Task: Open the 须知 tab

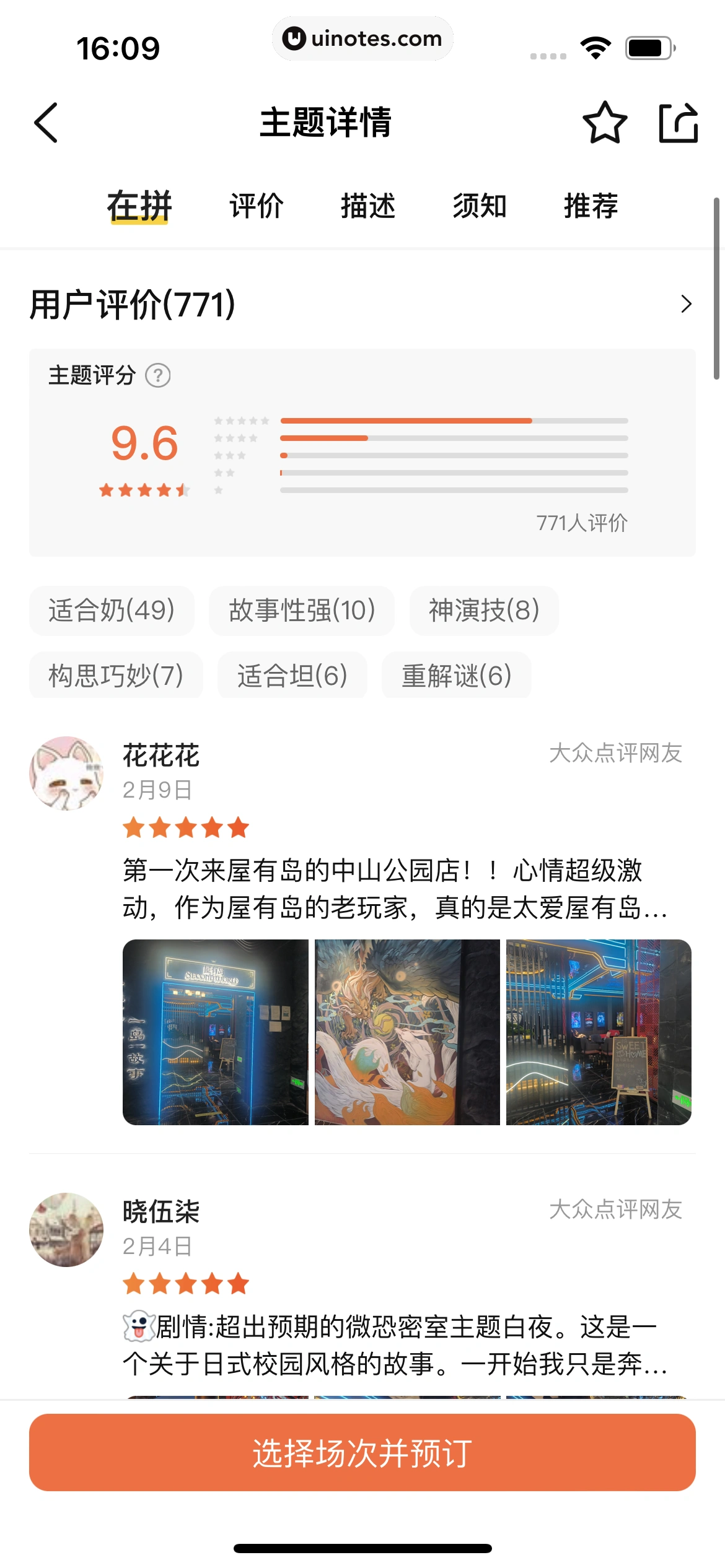Action: 480,206
